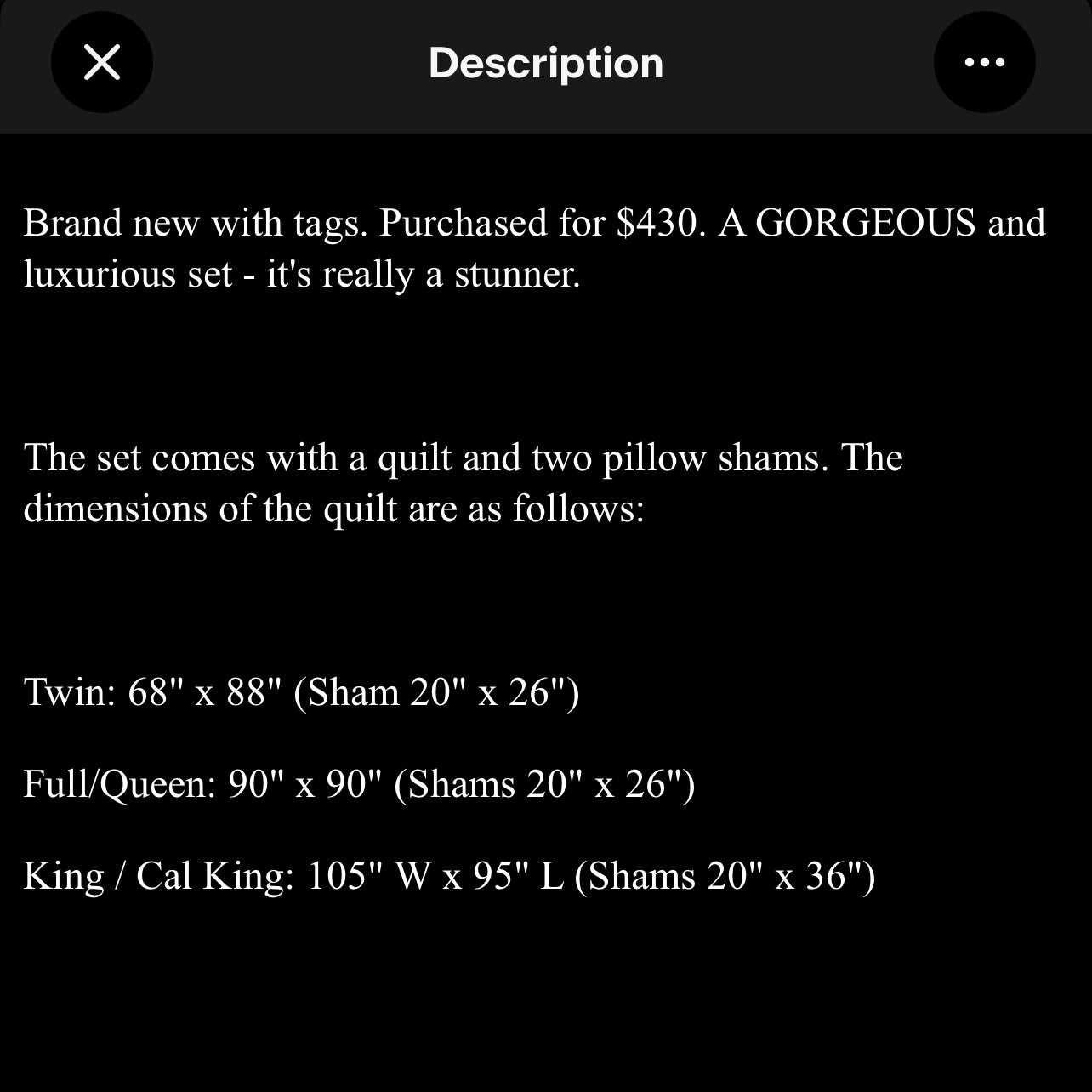Open the three-dot overflow menu

pos(984,62)
